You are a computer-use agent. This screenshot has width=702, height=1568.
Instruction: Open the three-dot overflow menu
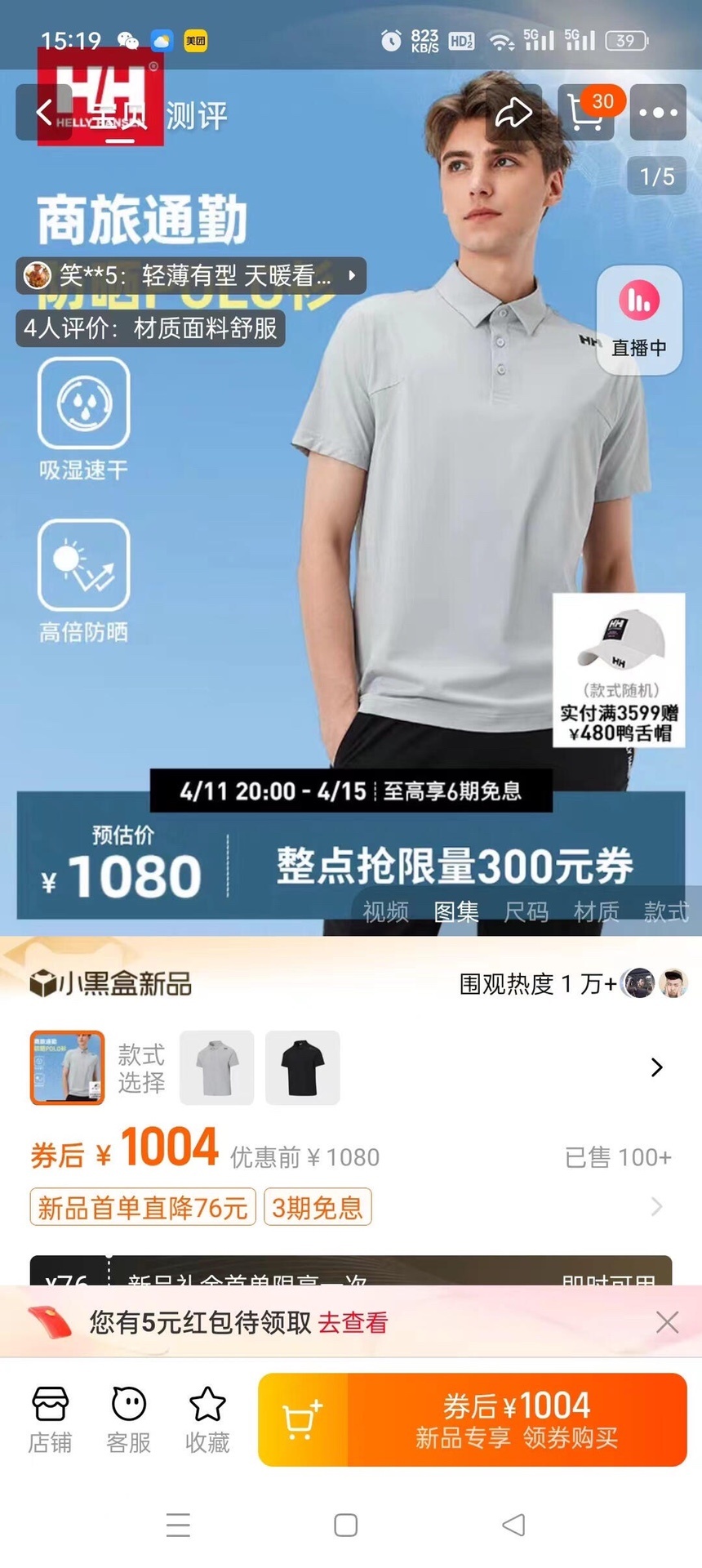pos(658,114)
